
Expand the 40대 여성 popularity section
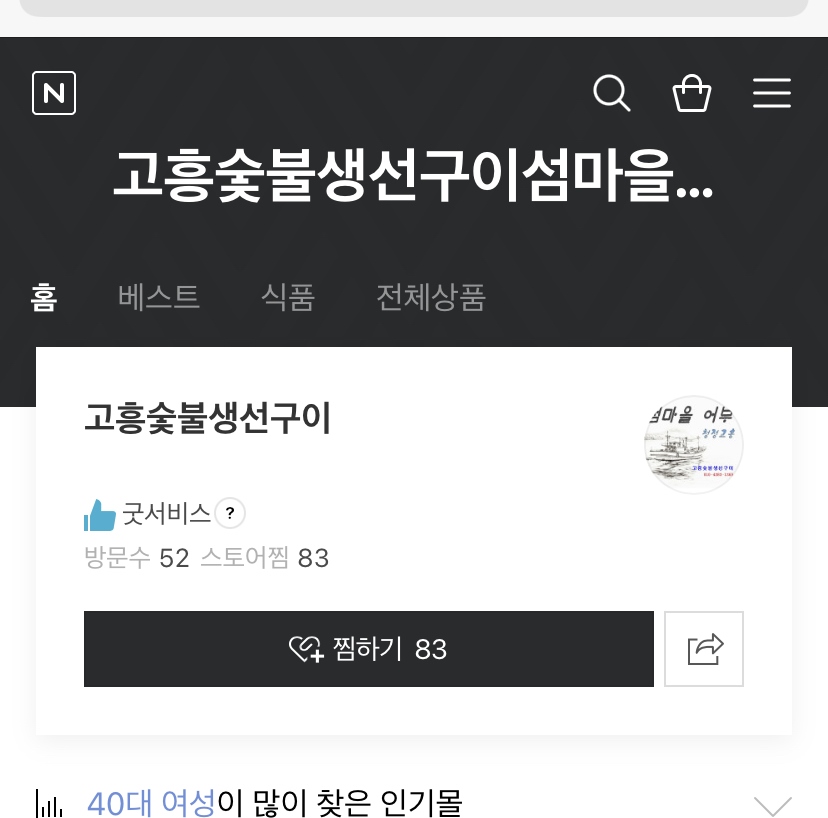coord(771,804)
